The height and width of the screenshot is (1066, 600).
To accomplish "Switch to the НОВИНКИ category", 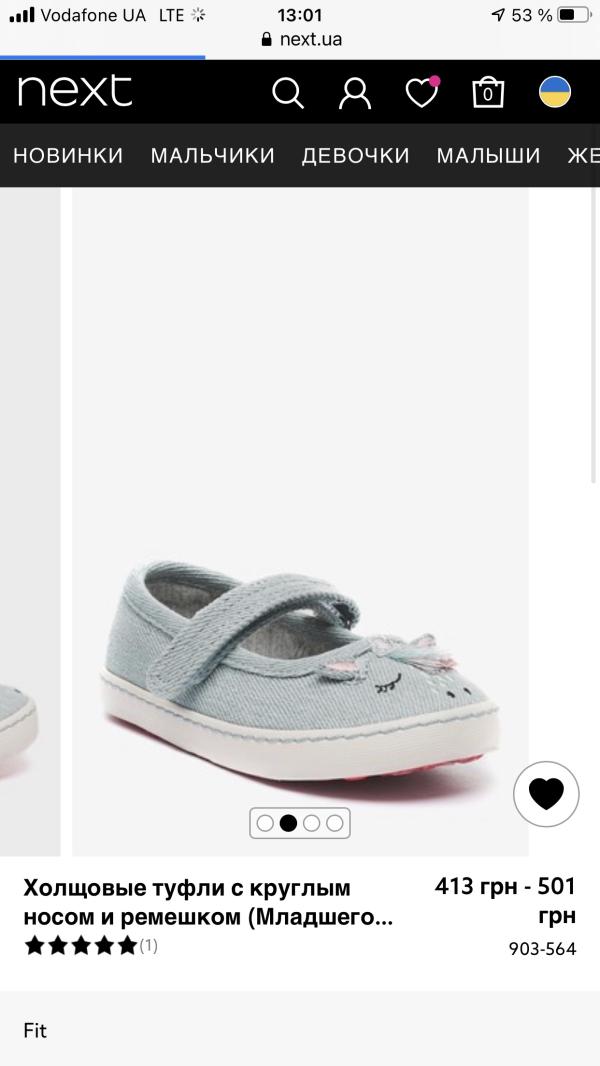I will click(68, 155).
